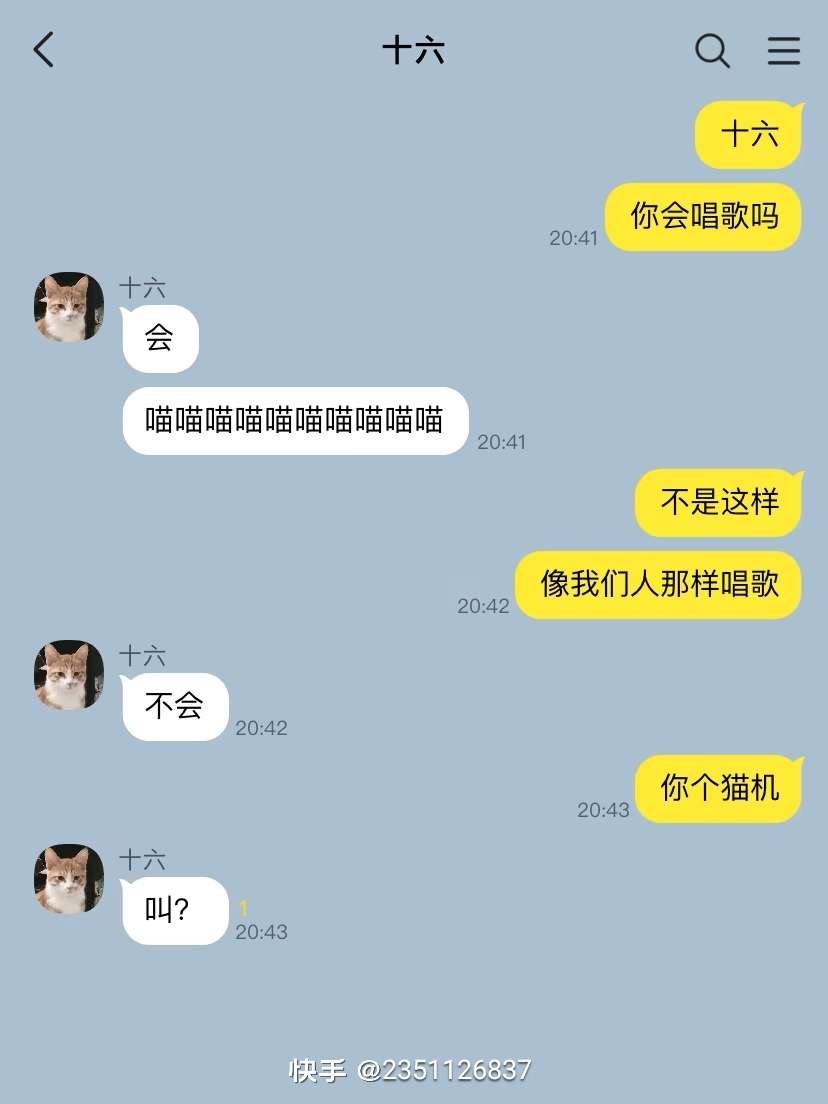Open the chat menu hamburger icon
This screenshot has width=828, height=1104.
(x=784, y=50)
